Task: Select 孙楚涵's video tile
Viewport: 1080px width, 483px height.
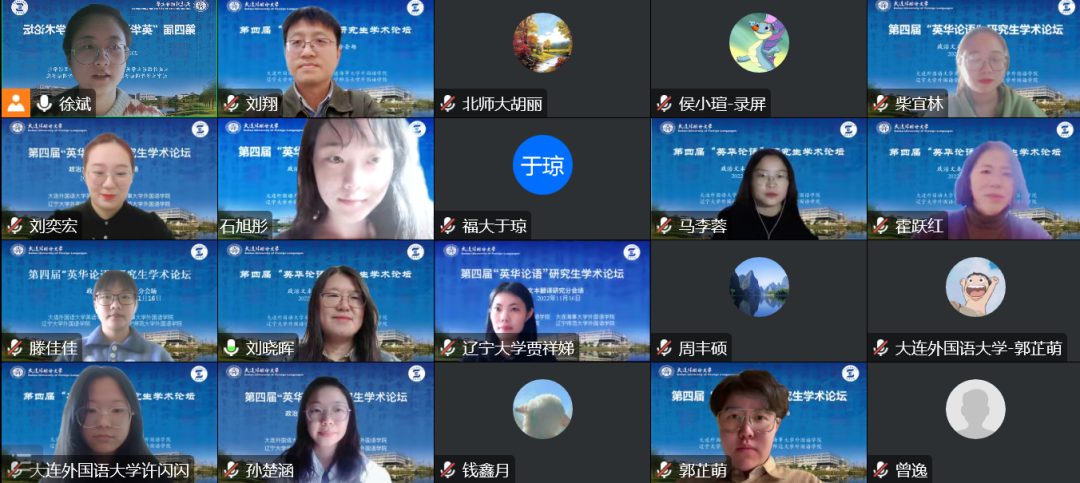Action: [x=325, y=422]
